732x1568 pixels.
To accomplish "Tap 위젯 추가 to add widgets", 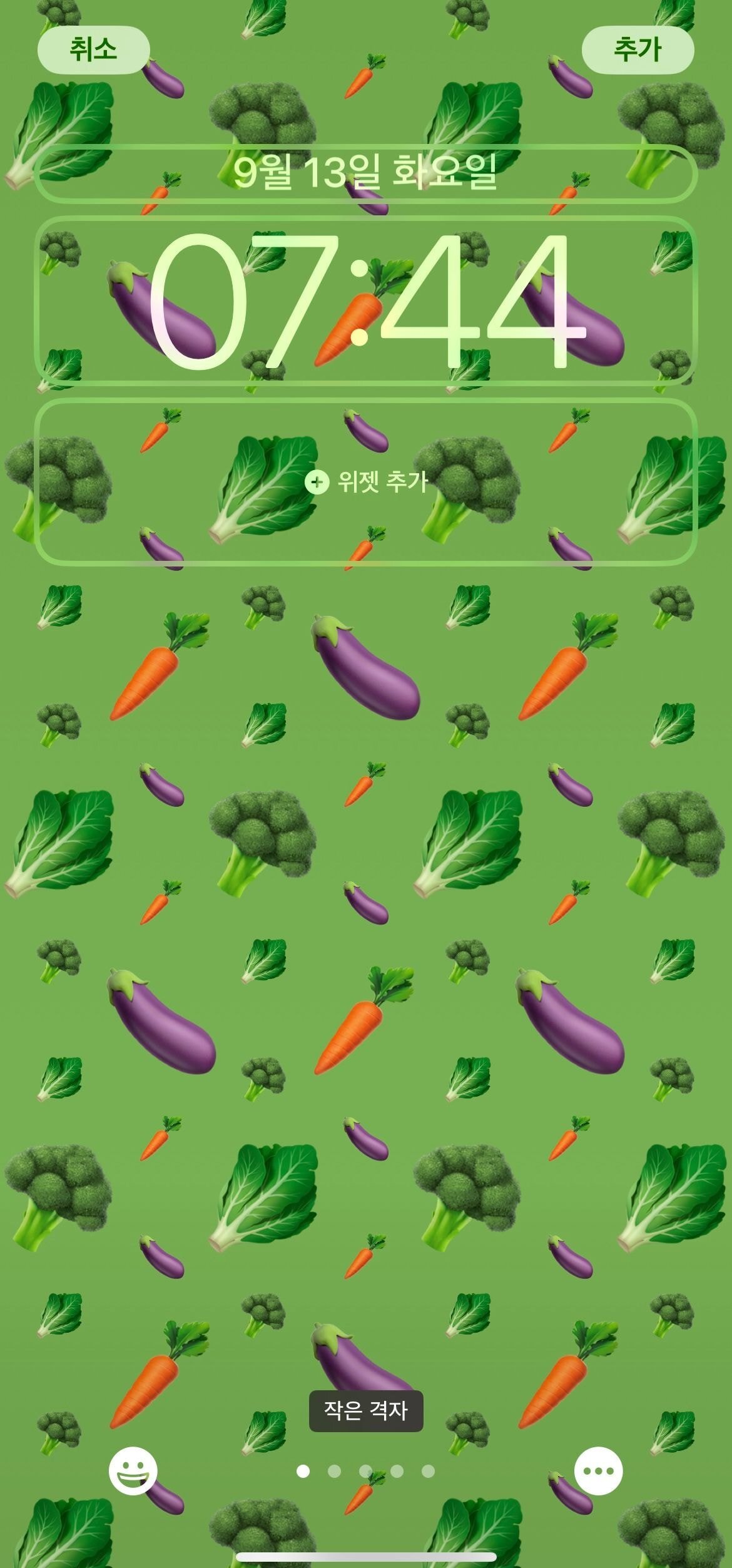I will pyautogui.click(x=365, y=481).
